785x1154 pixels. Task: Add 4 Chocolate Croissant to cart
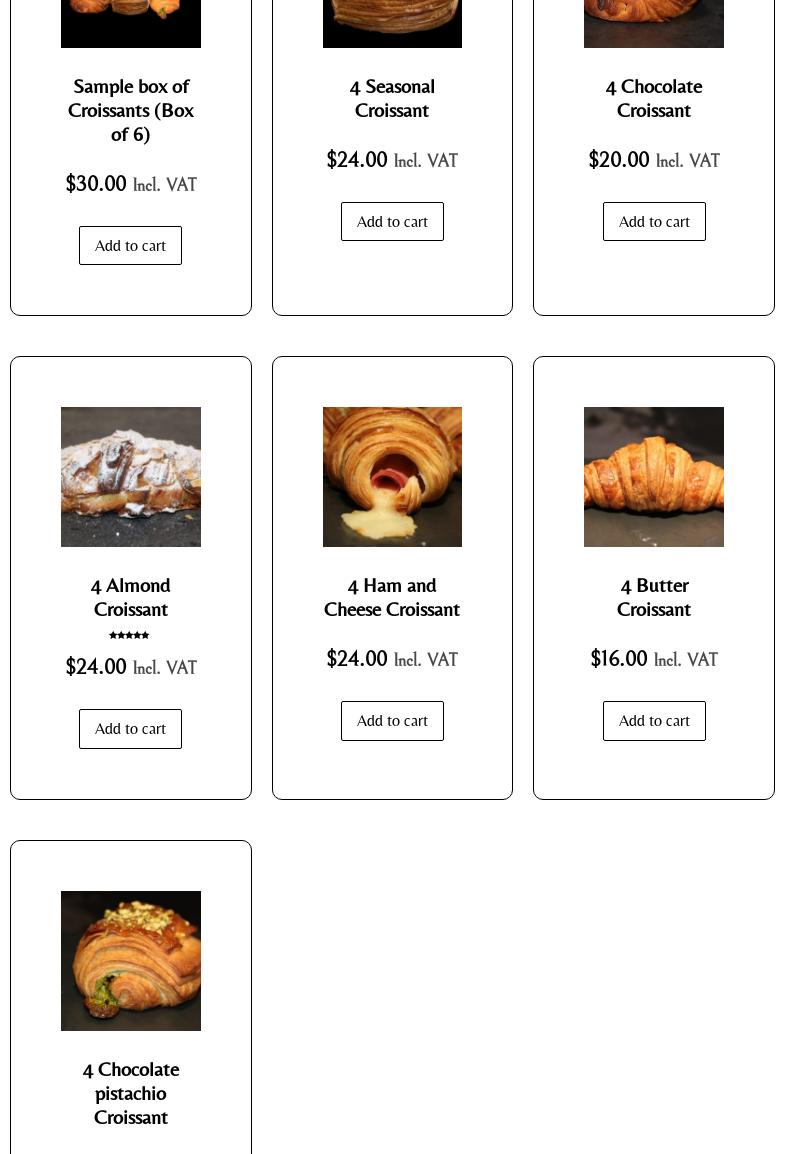click(654, 221)
